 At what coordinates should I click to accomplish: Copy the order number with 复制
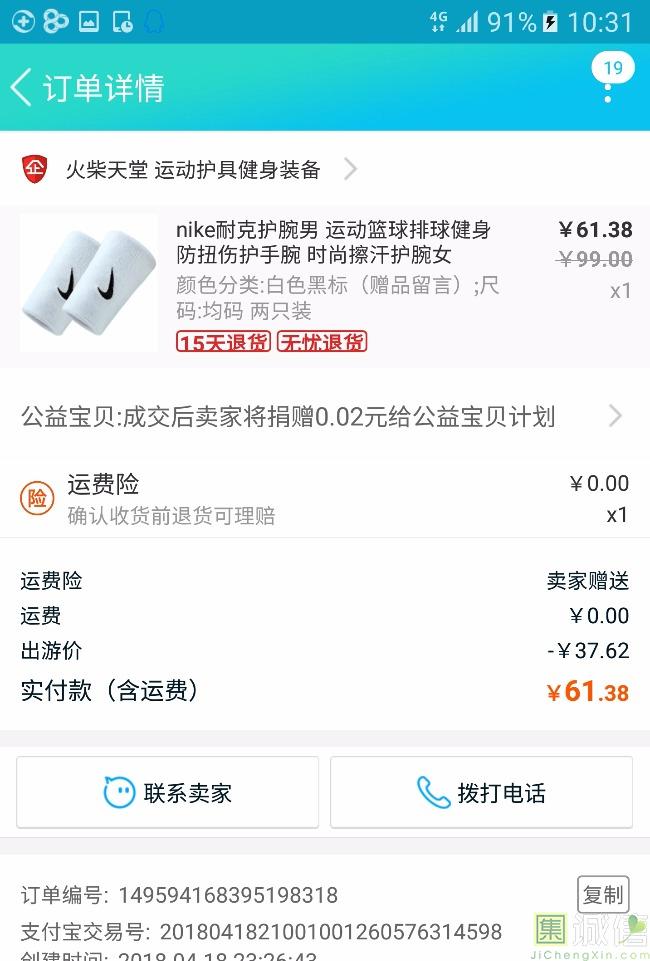click(602, 894)
